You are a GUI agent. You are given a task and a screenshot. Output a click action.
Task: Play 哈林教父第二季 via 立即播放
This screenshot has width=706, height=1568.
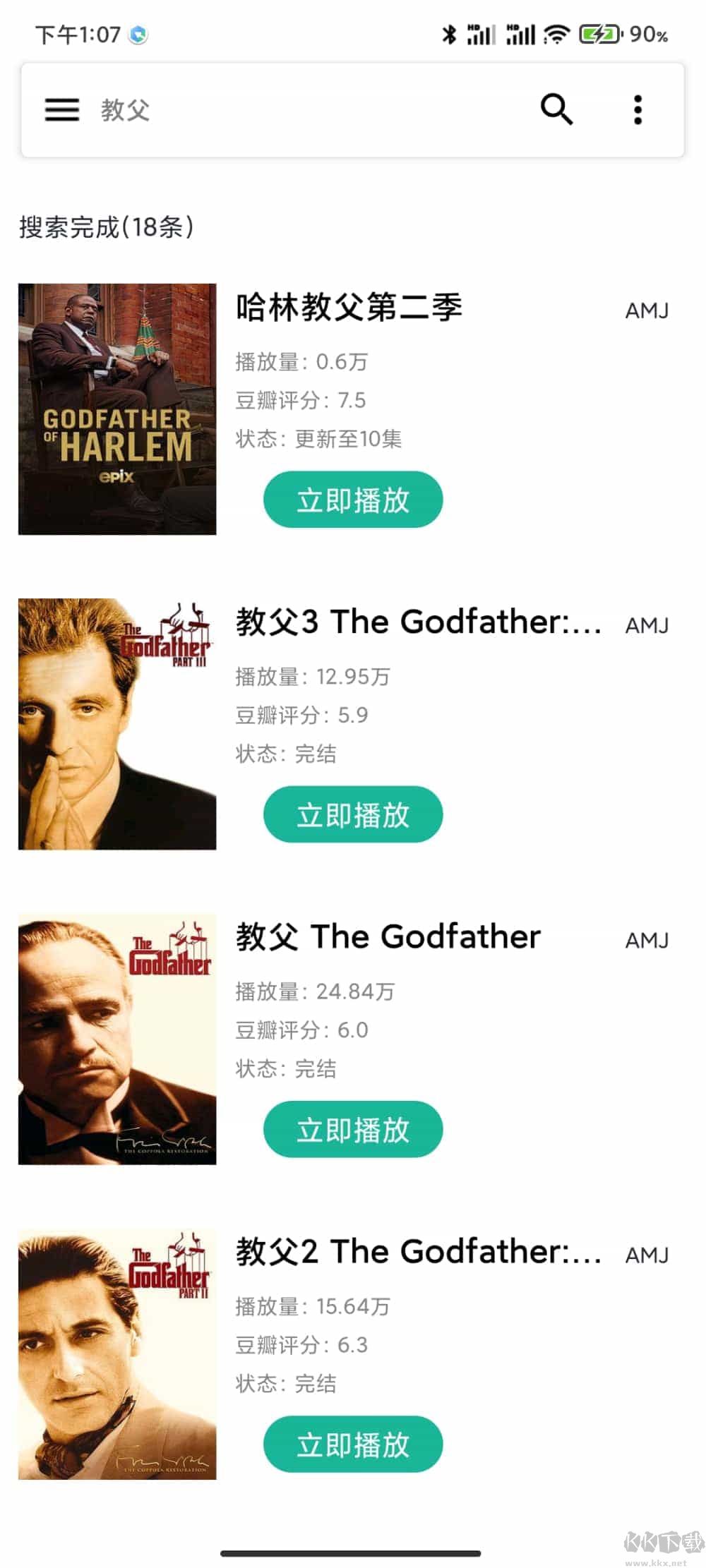coord(352,500)
